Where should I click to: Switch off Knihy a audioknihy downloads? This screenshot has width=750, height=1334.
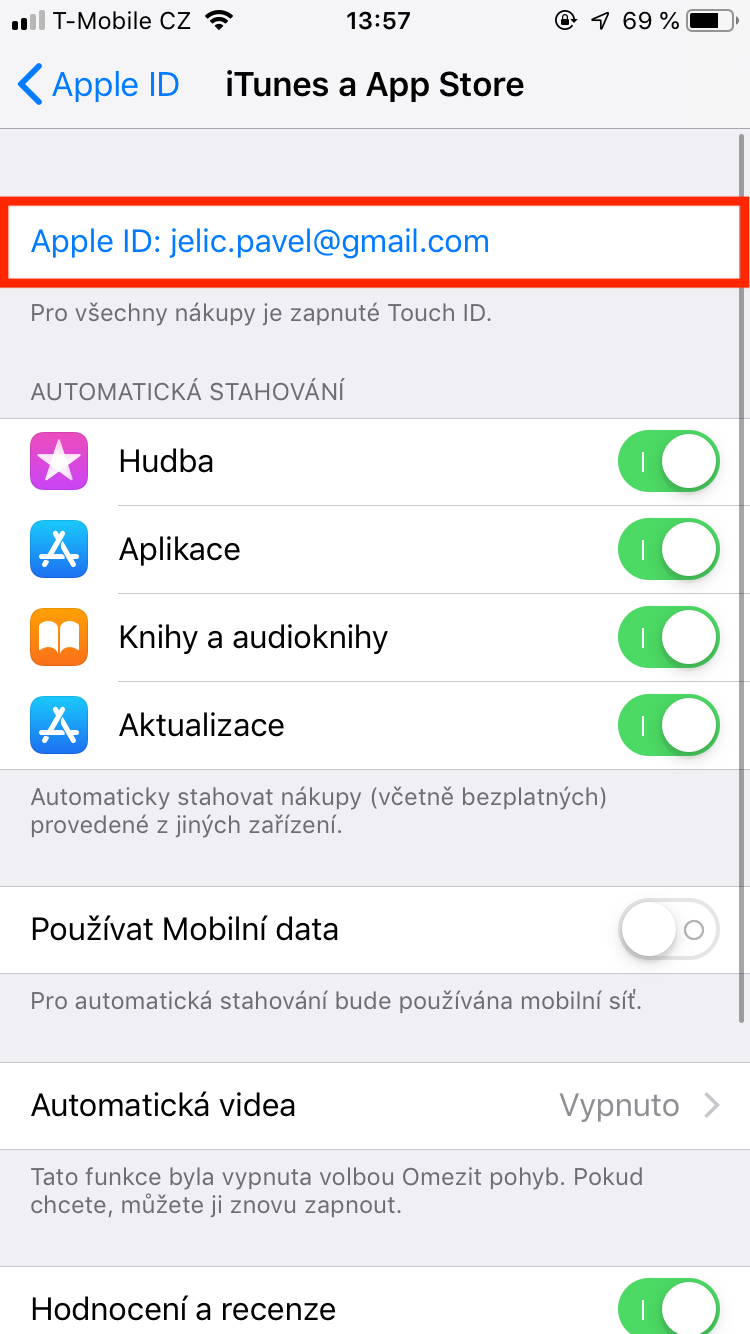click(668, 638)
